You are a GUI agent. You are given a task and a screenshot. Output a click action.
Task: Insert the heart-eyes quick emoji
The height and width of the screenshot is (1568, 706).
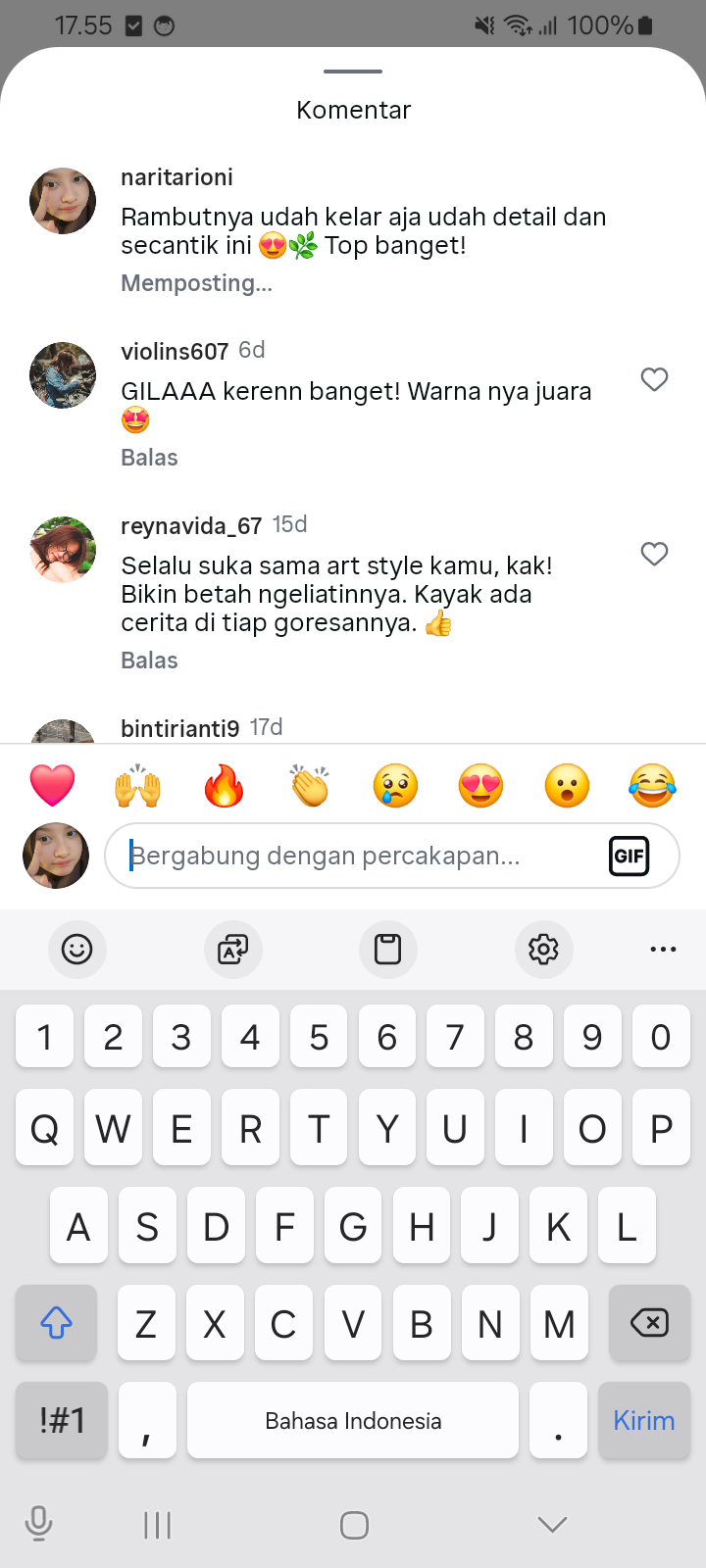click(480, 786)
